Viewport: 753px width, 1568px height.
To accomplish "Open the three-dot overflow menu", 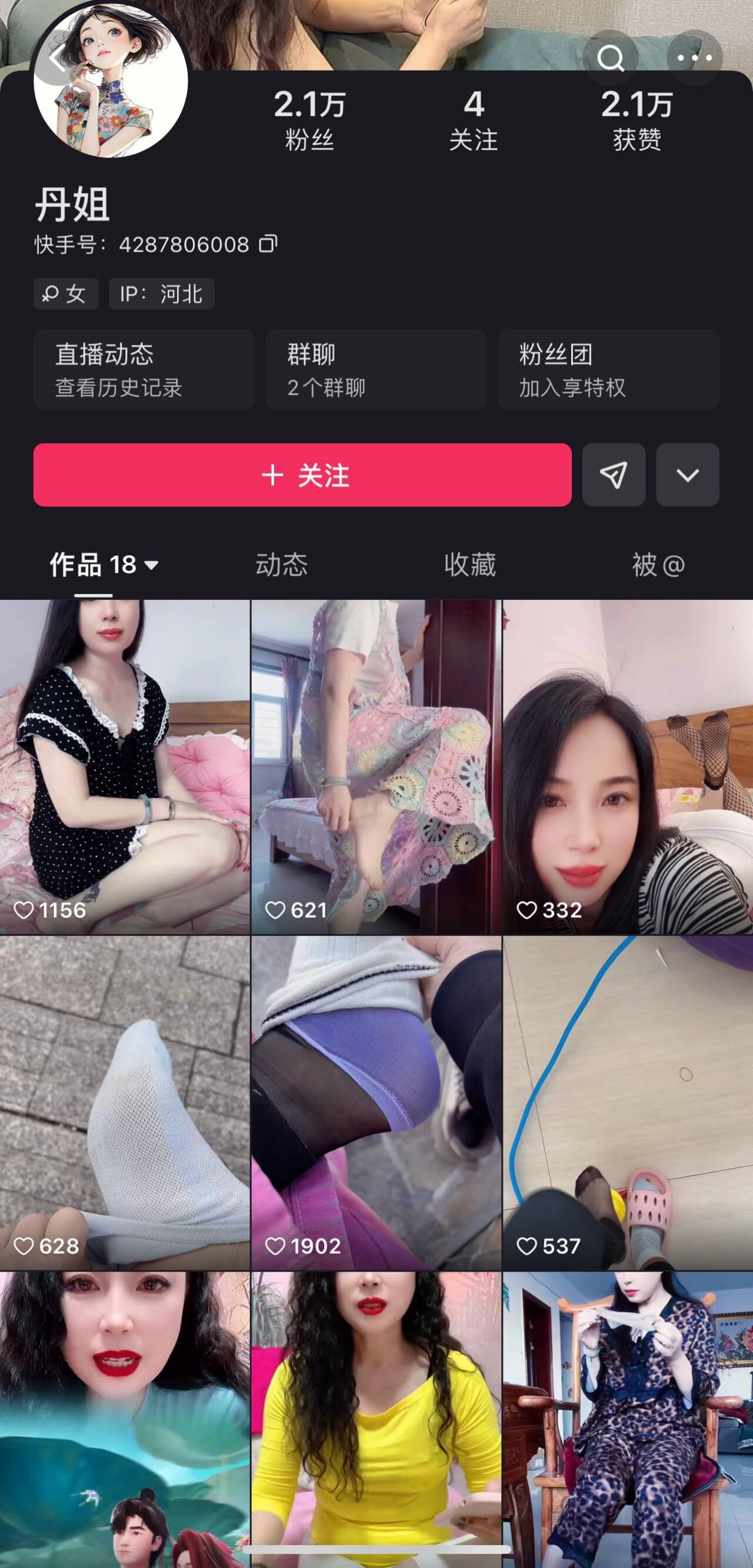I will tap(694, 58).
